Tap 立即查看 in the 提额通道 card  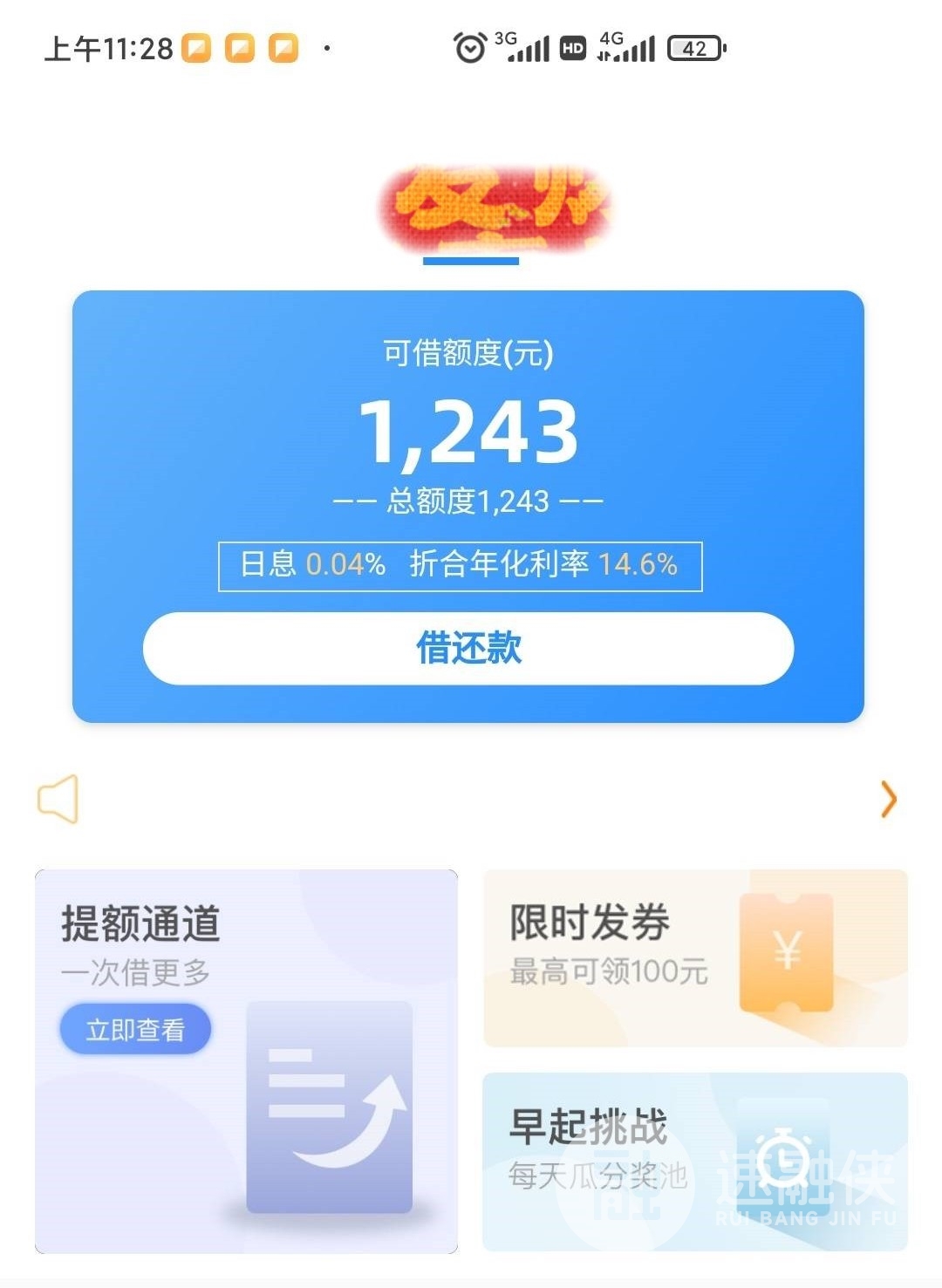pos(135,1030)
